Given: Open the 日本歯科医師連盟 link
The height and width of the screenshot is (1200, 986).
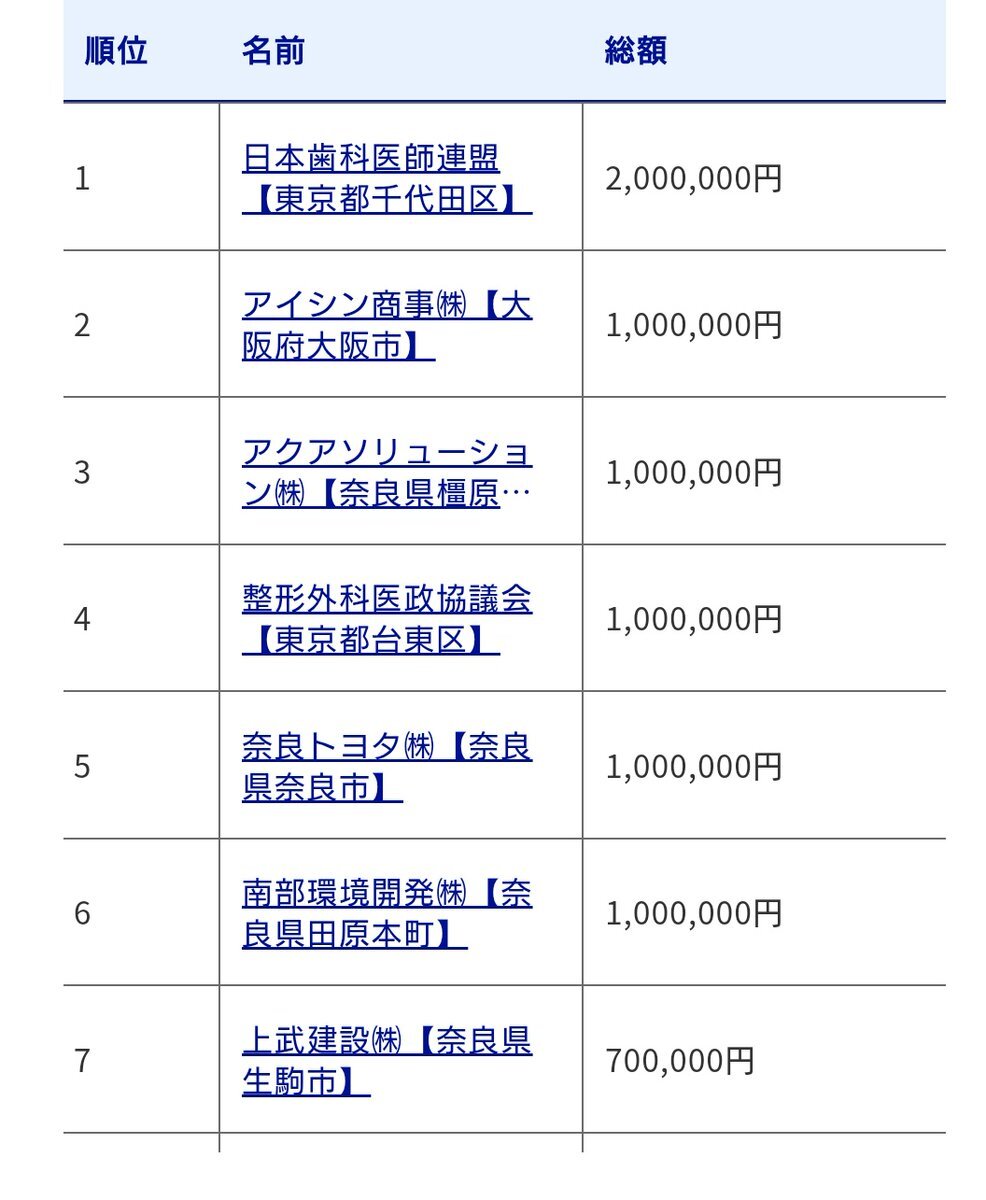Looking at the screenshot, I should 371,158.
